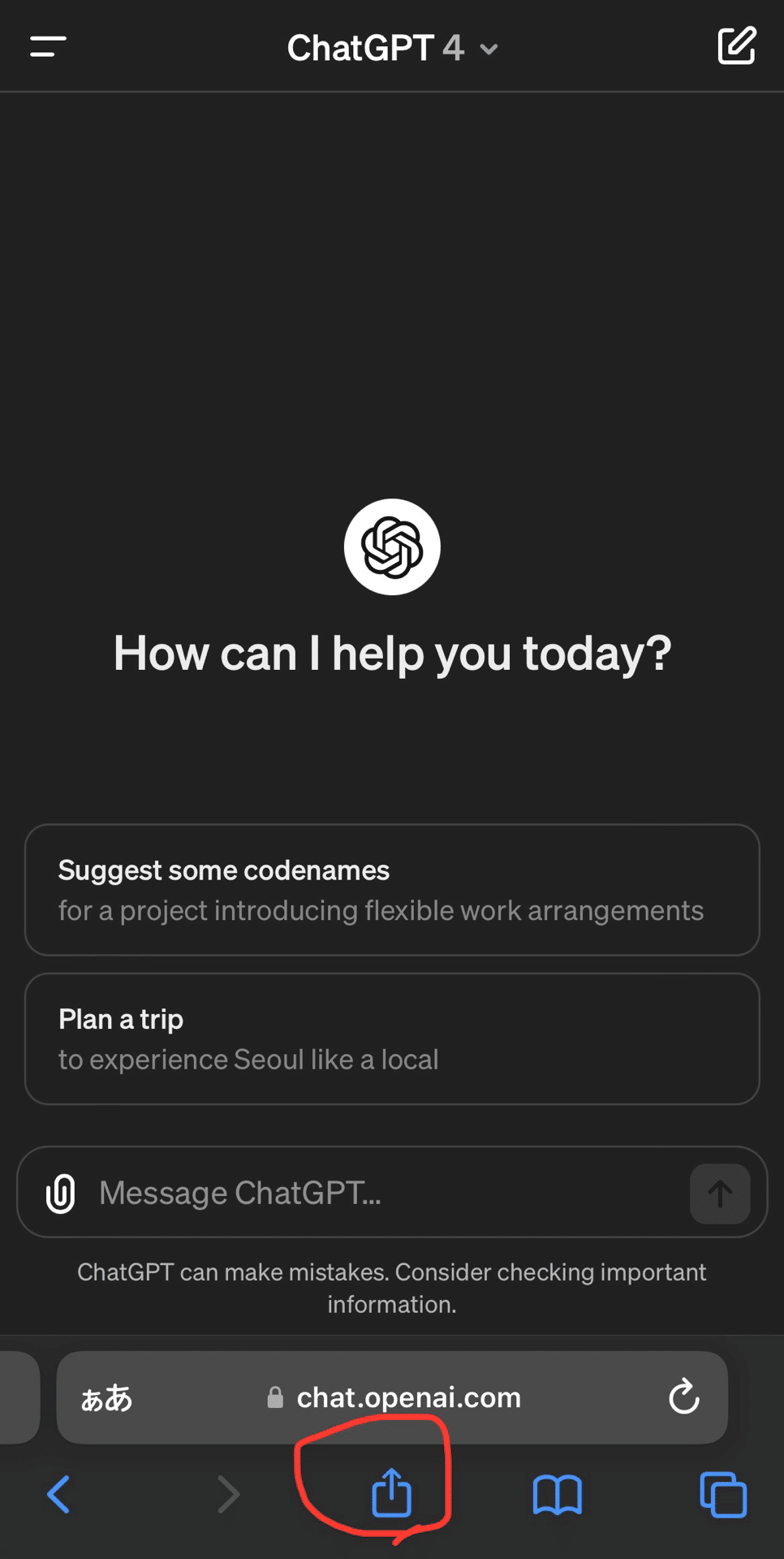
Task: Choose the Plan a trip suggestion
Action: [x=392, y=1039]
